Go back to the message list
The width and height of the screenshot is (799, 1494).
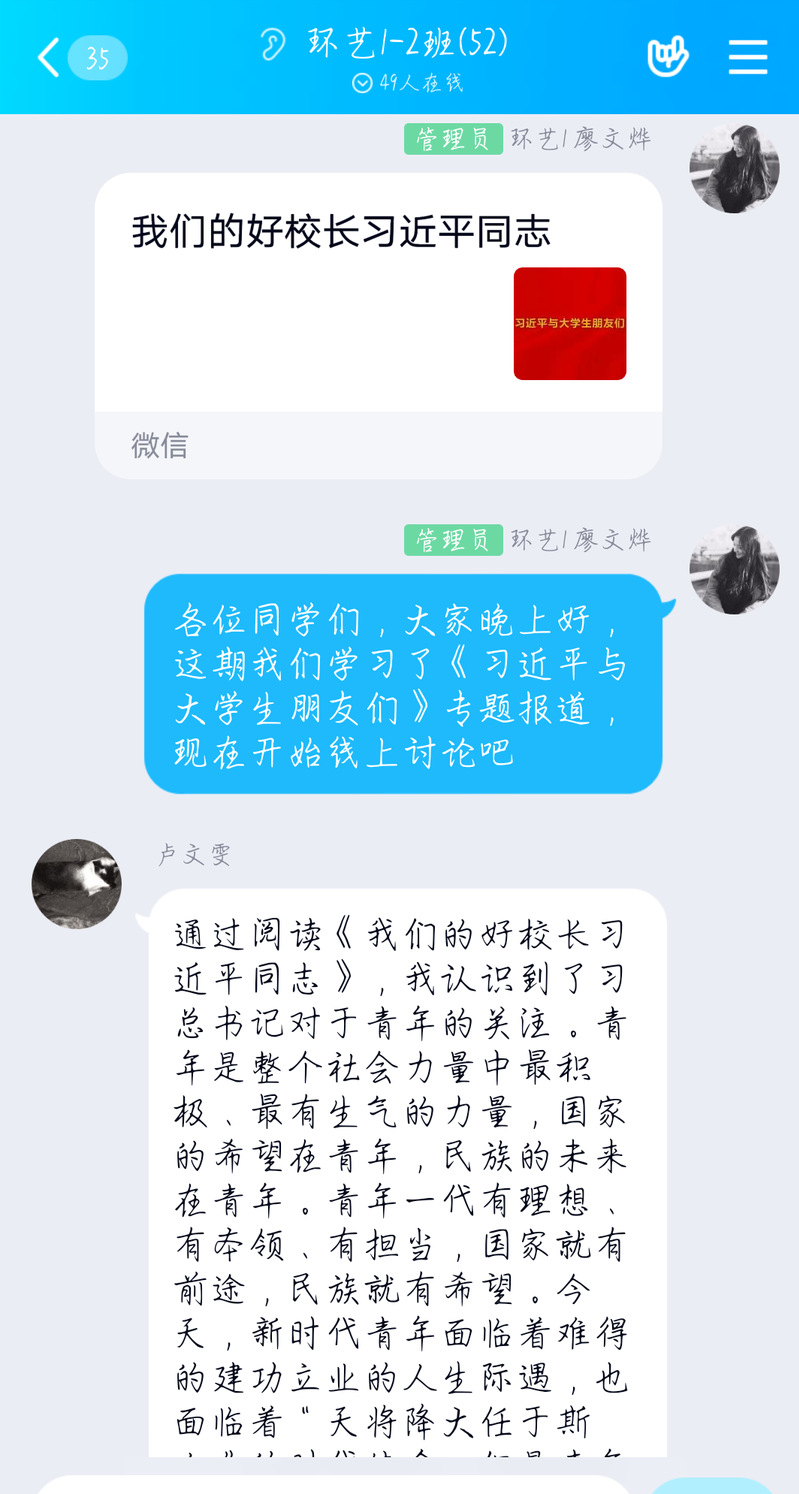[48, 58]
